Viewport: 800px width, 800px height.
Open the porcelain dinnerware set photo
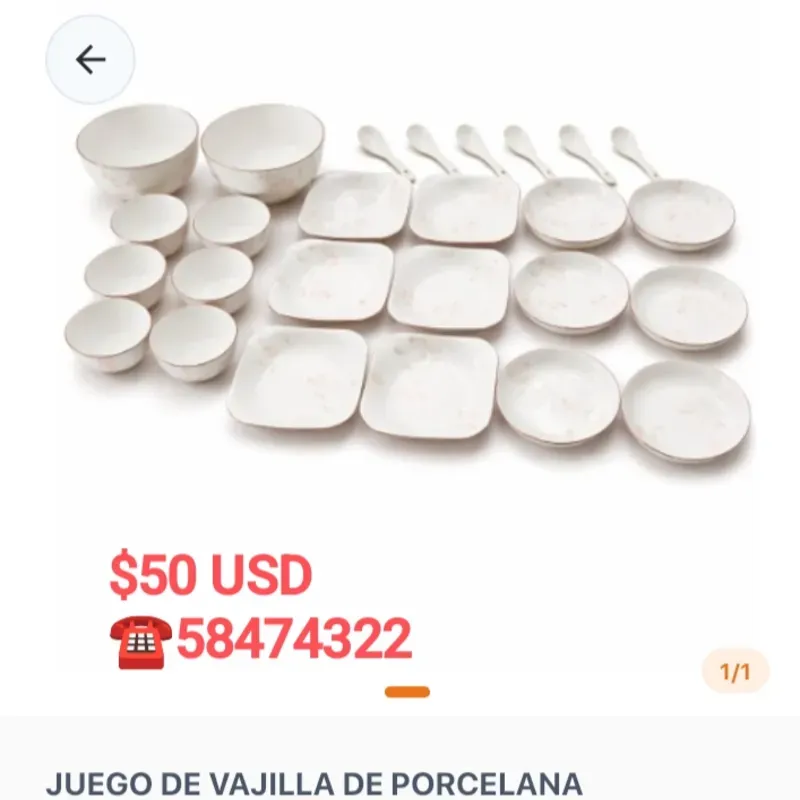(x=410, y=290)
